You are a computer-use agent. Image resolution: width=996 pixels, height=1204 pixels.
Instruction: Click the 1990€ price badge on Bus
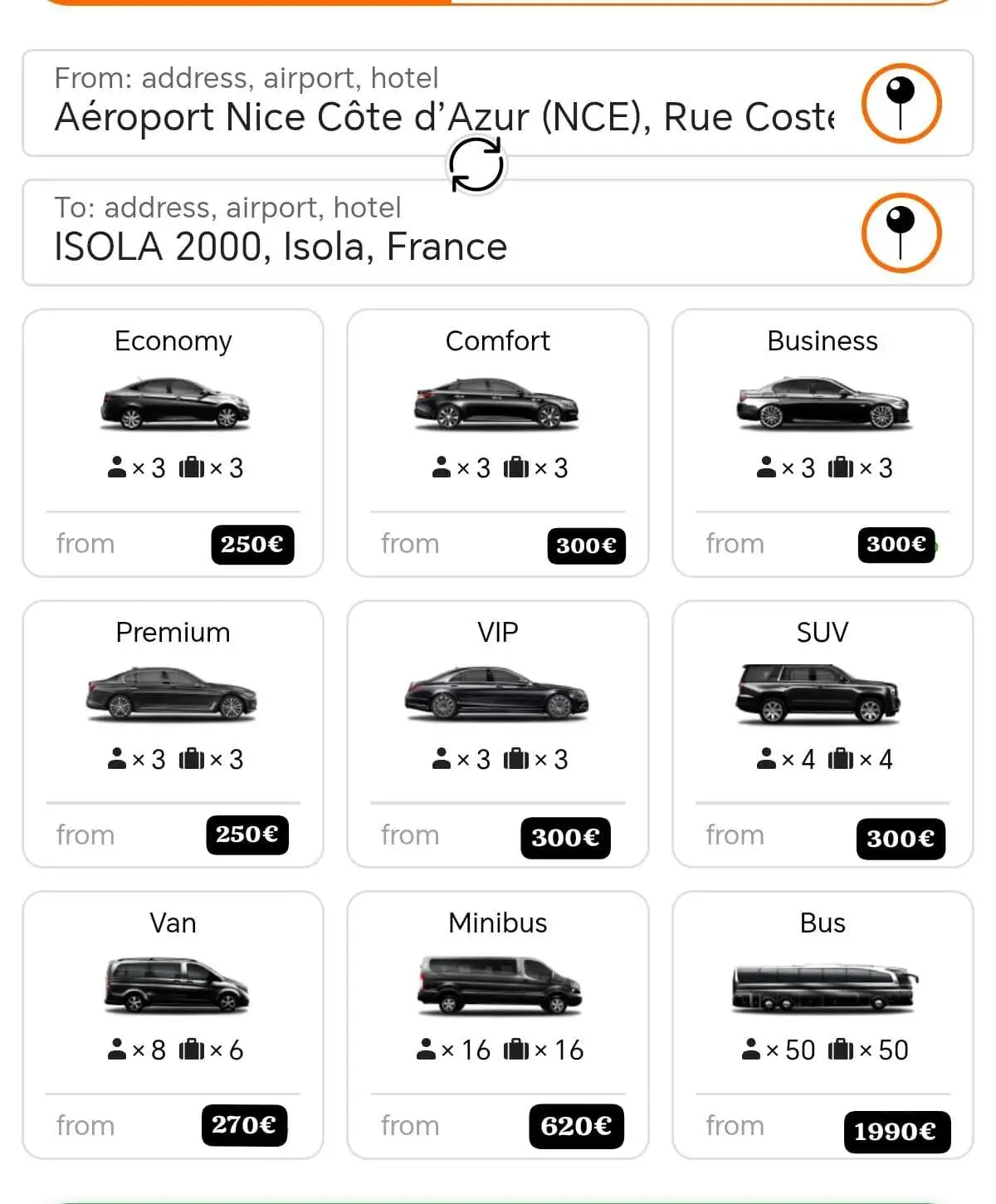(x=896, y=1131)
